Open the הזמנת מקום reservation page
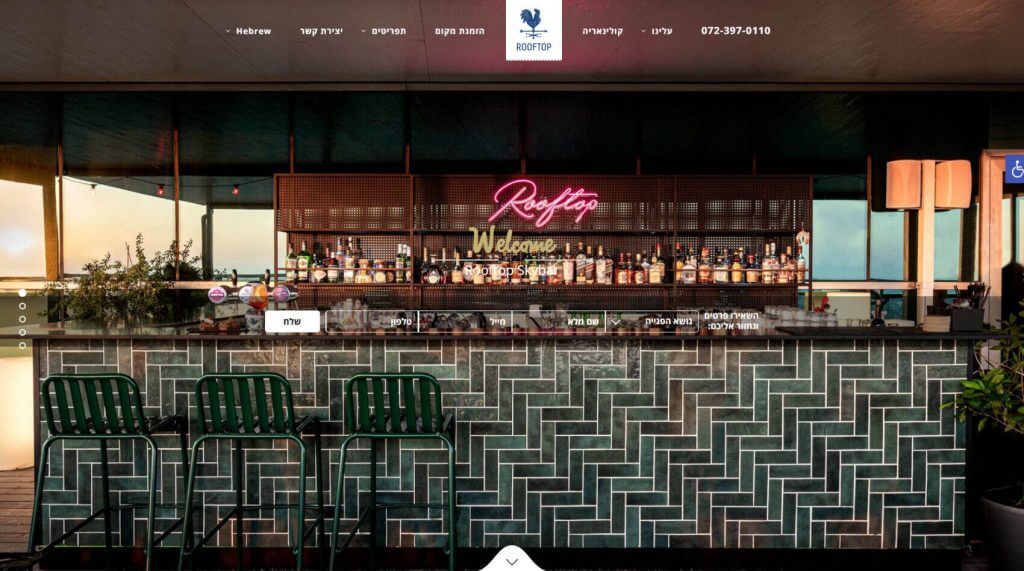 point(459,31)
